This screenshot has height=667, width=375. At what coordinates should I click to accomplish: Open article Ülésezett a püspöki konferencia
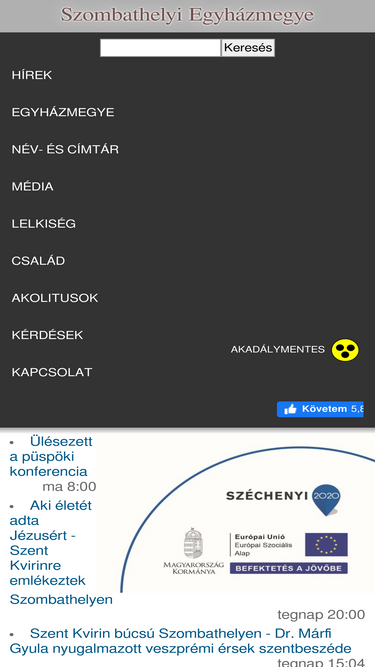(x=51, y=456)
